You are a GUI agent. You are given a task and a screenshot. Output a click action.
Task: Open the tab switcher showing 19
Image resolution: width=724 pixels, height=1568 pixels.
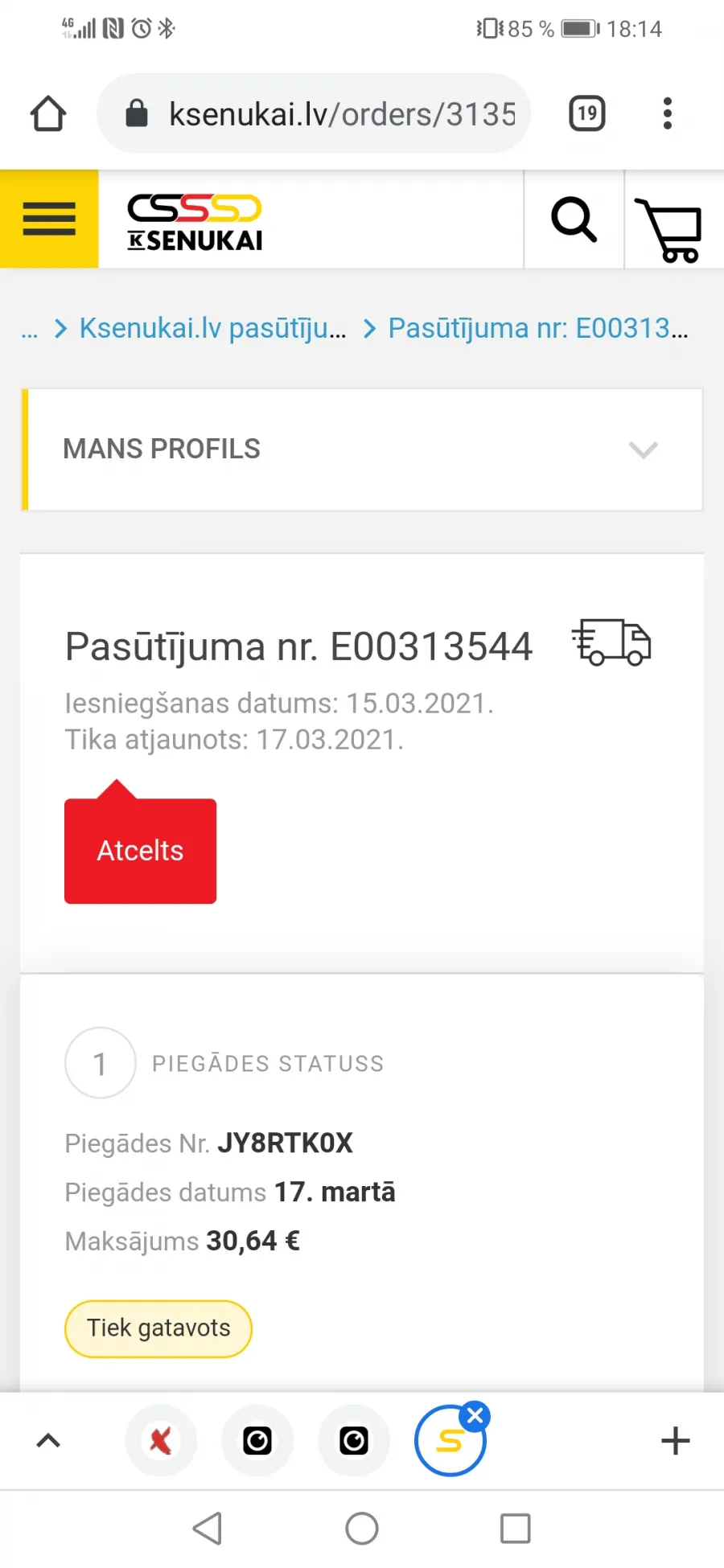coord(587,113)
